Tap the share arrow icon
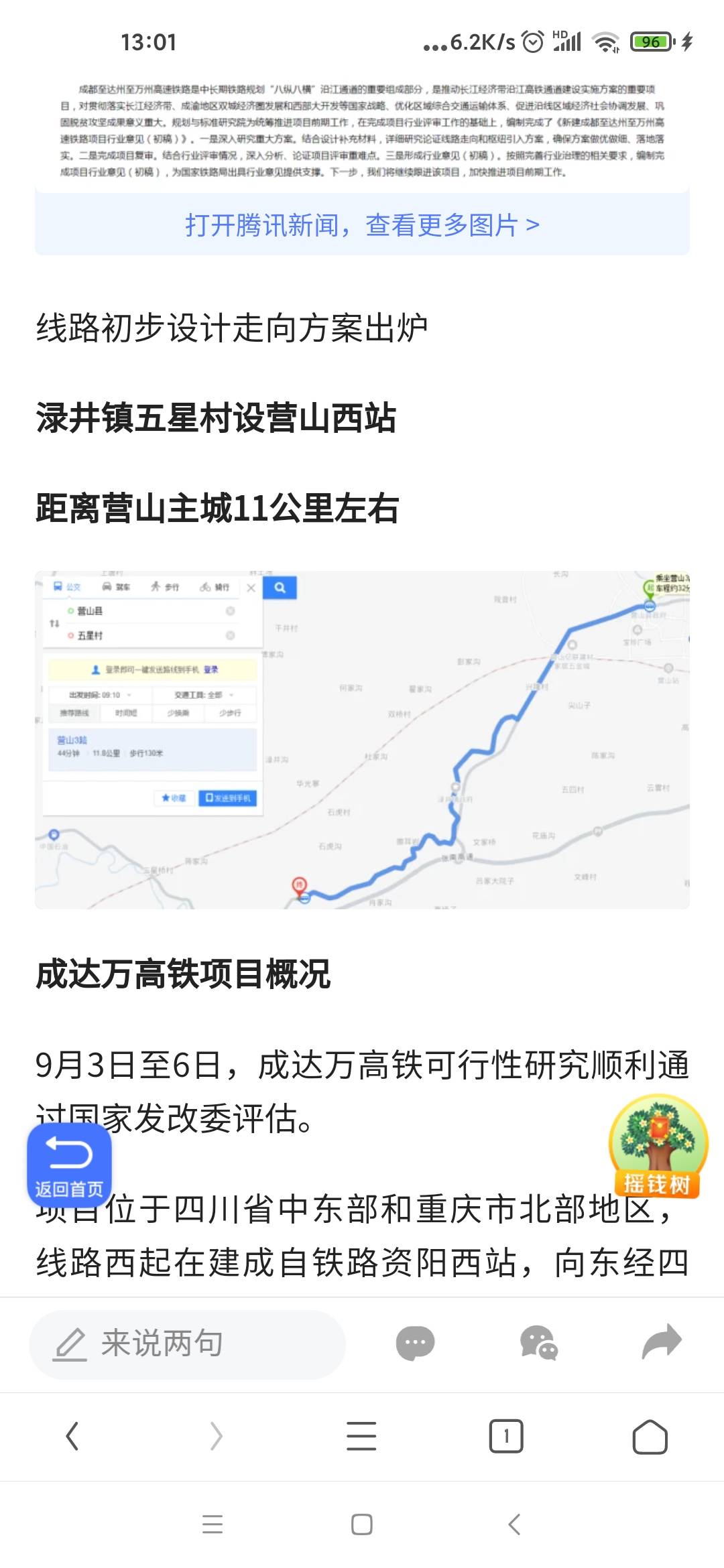 [662, 1342]
